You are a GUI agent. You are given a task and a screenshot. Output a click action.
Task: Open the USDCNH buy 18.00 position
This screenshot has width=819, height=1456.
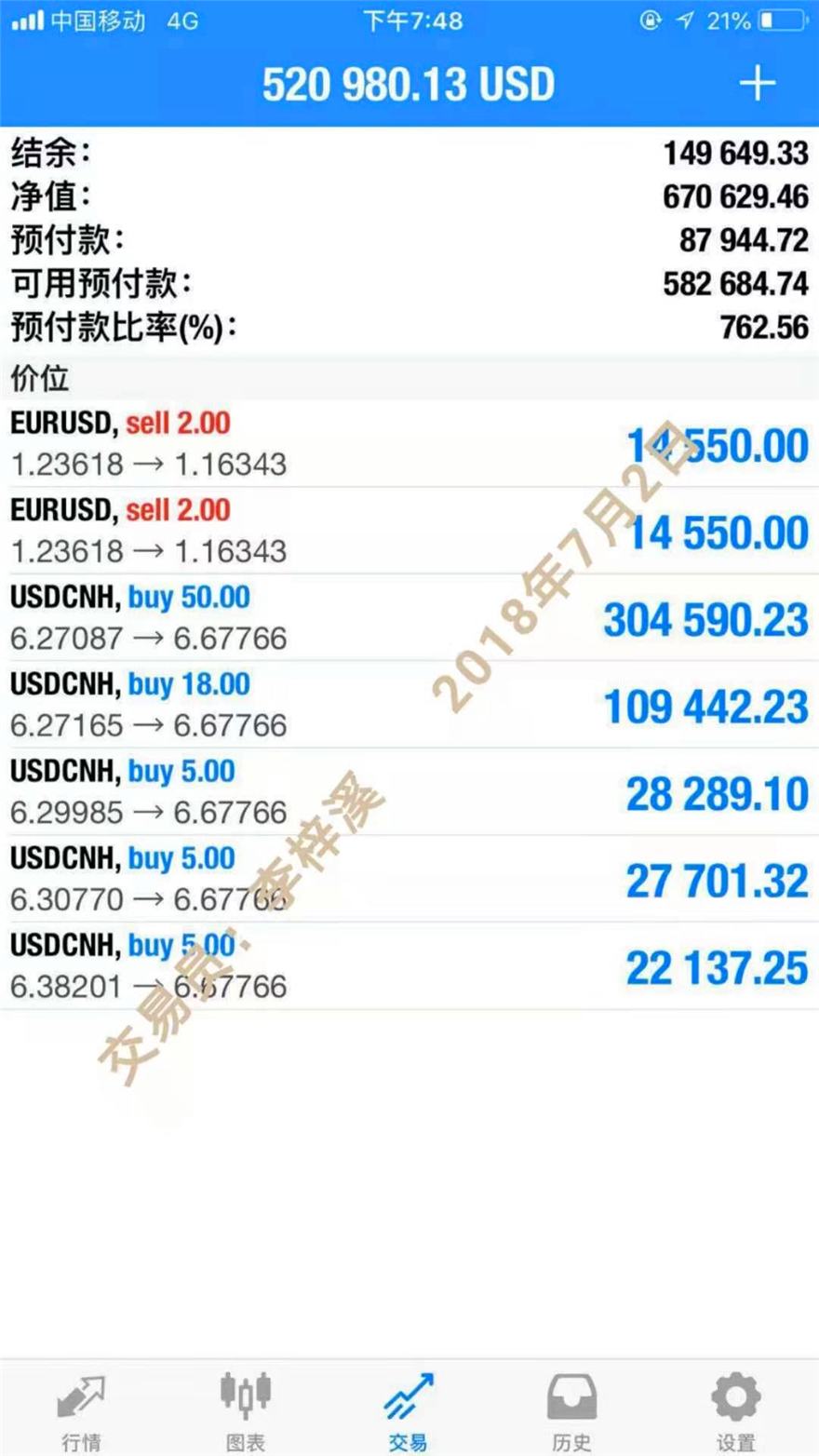409,705
